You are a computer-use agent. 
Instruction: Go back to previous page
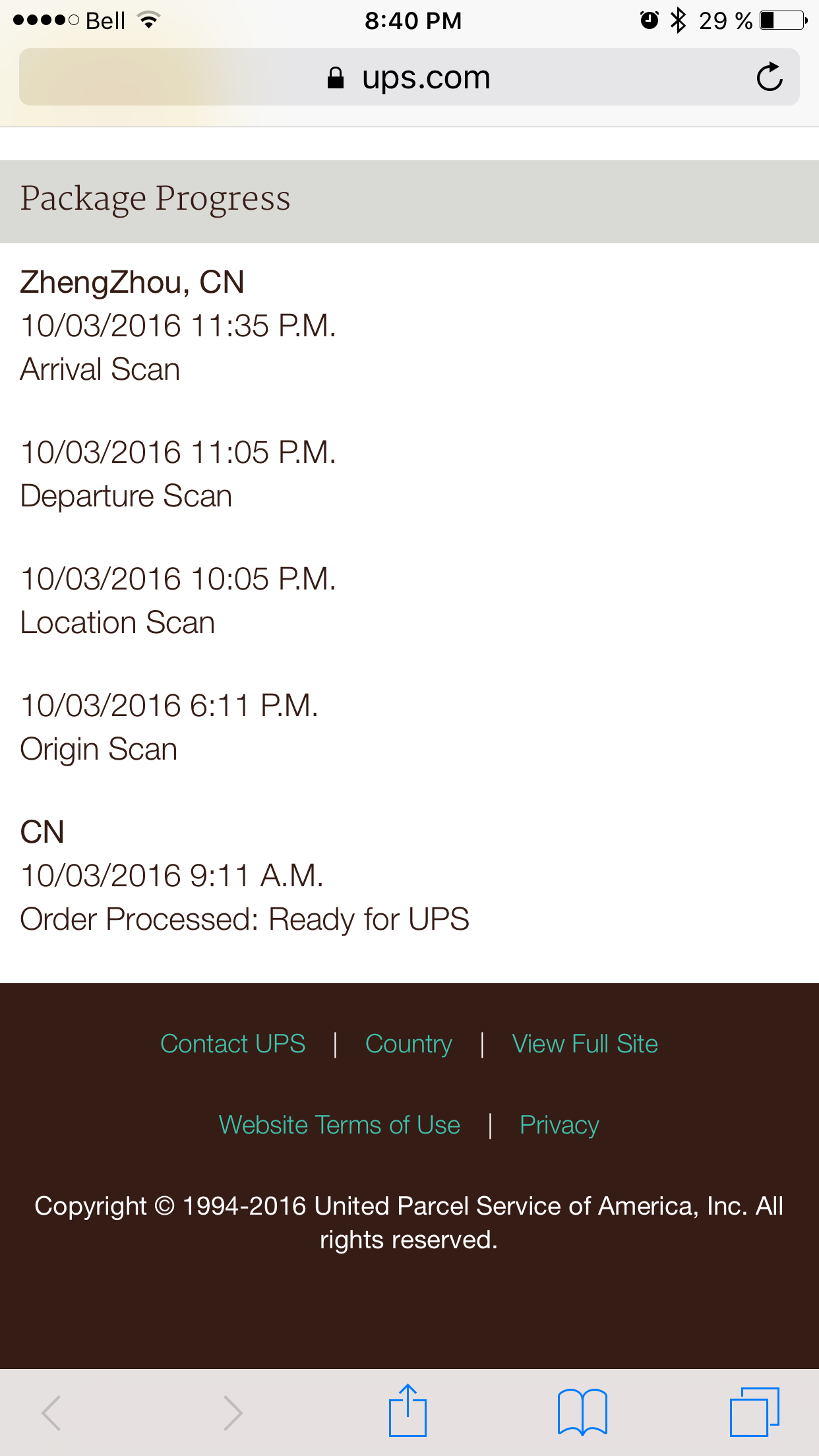[x=51, y=1412]
